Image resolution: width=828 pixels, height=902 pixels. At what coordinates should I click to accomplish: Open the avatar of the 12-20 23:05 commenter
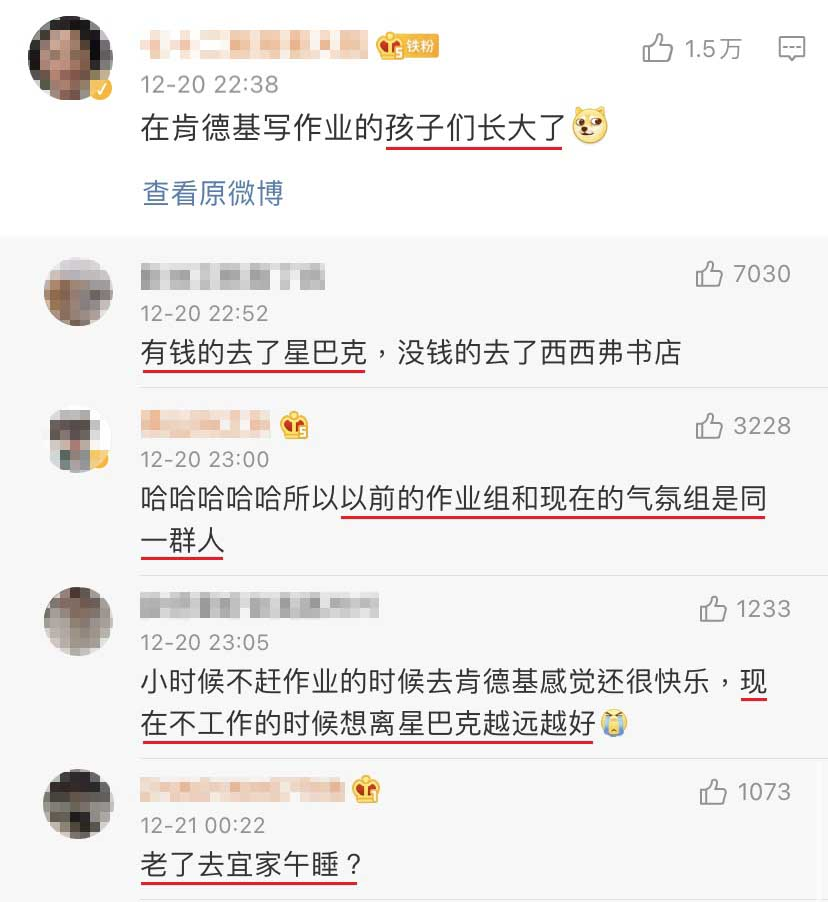pos(78,621)
